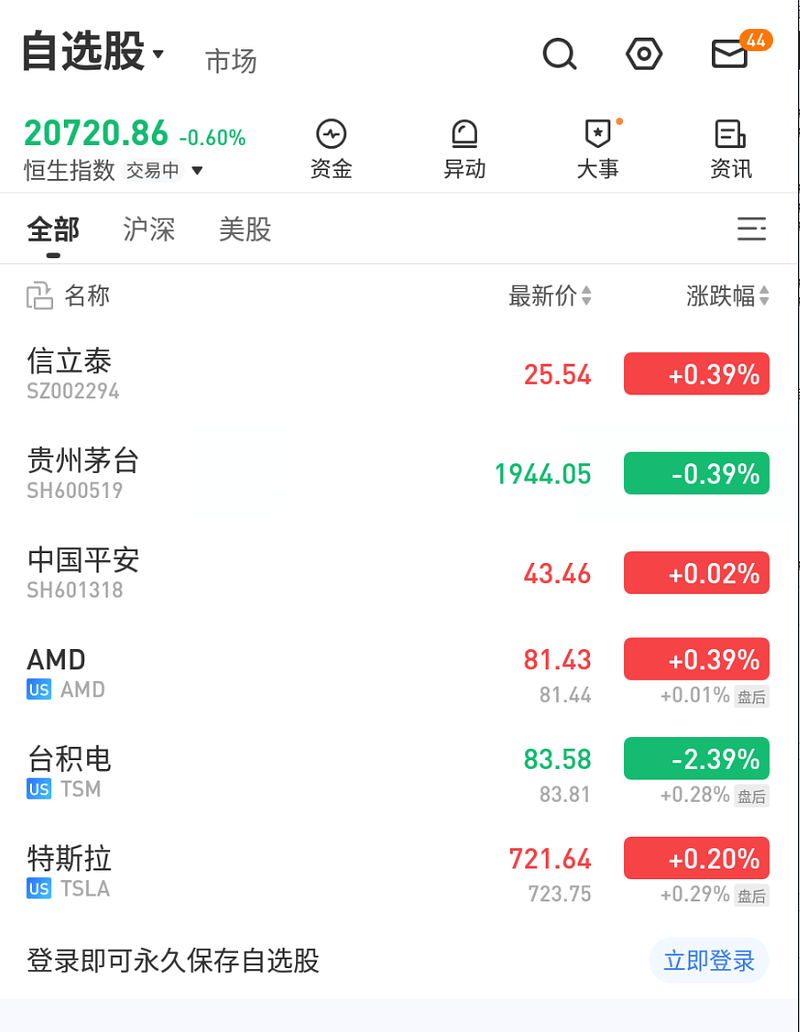Open the 资金 shortcut
Viewport: 800px width, 1032px height.
[331, 149]
